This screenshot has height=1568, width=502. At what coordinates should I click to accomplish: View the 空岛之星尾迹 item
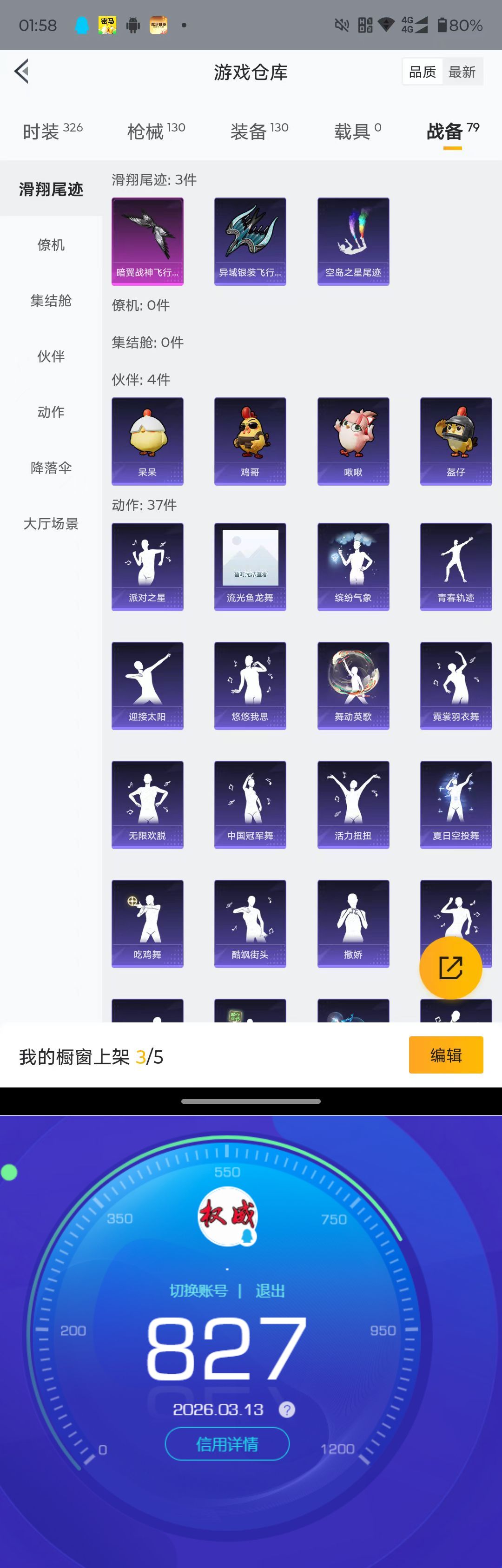[353, 241]
